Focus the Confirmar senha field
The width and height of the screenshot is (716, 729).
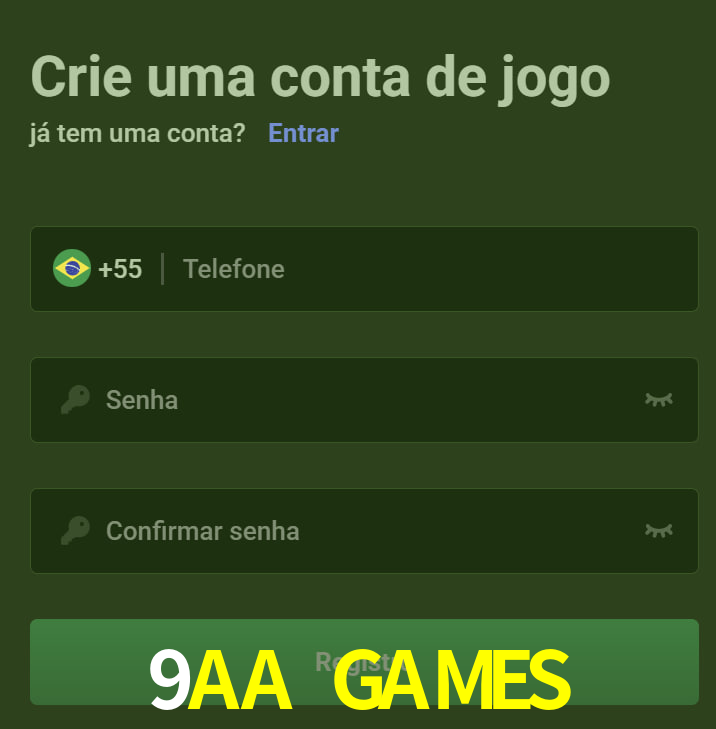(360, 531)
